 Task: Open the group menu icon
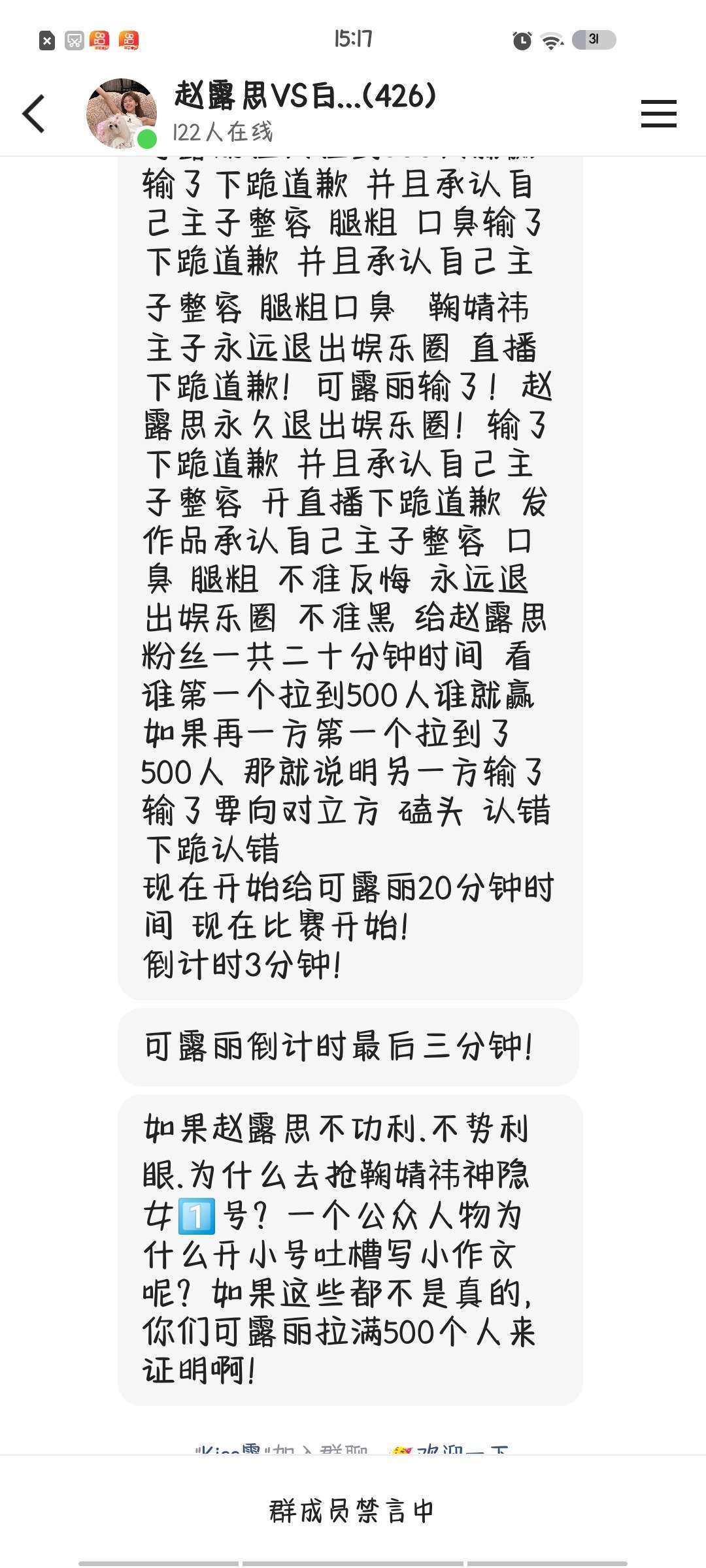[x=658, y=114]
